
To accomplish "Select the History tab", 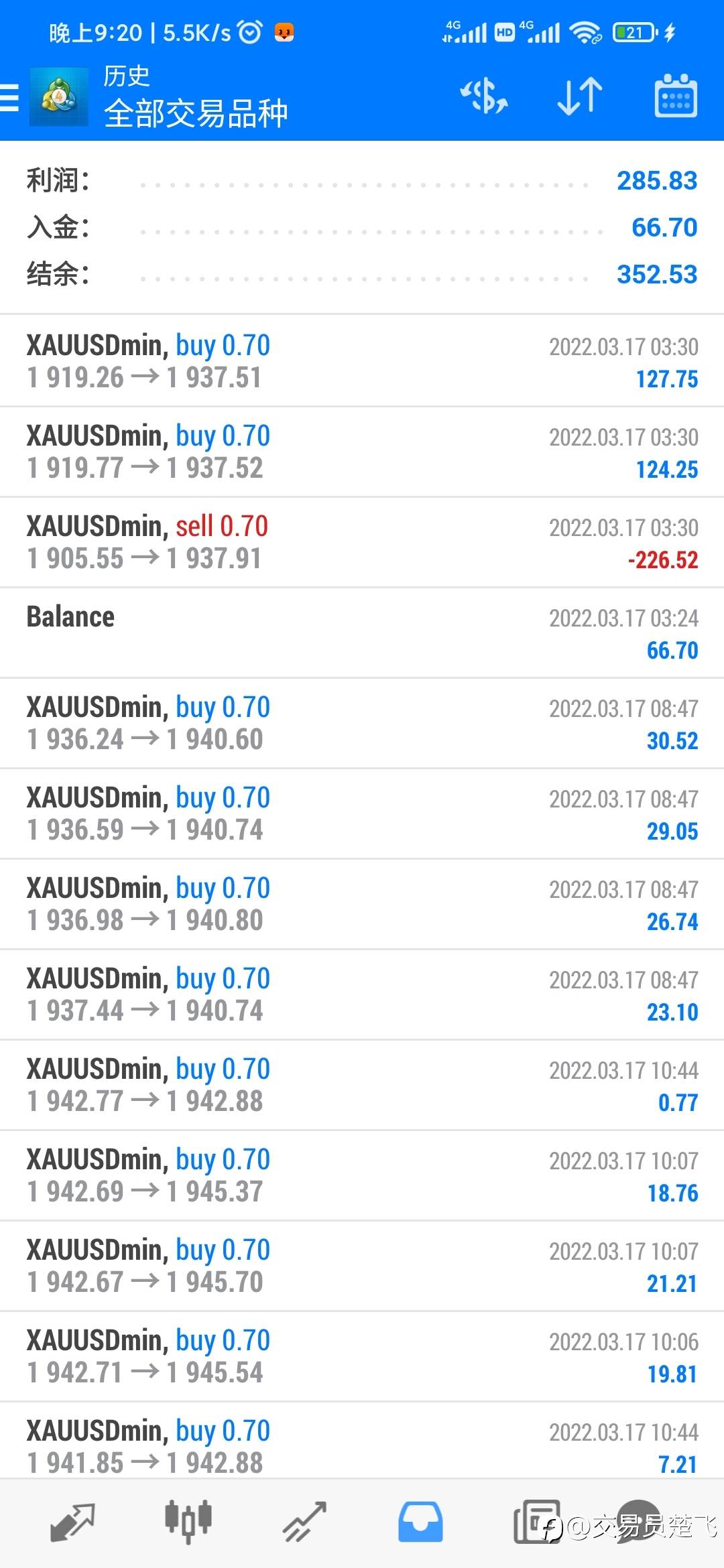I will [420, 1522].
